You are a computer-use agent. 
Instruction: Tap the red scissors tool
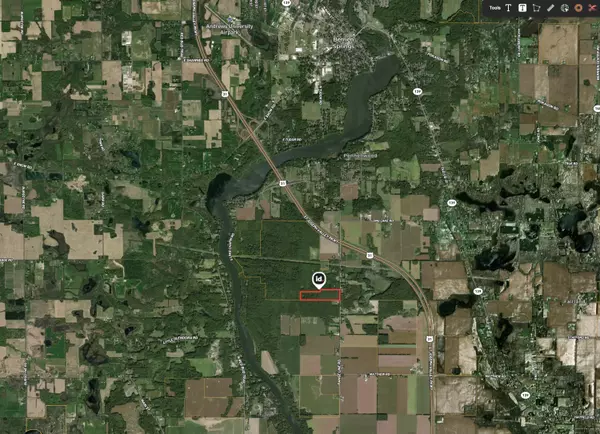pyautogui.click(x=591, y=8)
